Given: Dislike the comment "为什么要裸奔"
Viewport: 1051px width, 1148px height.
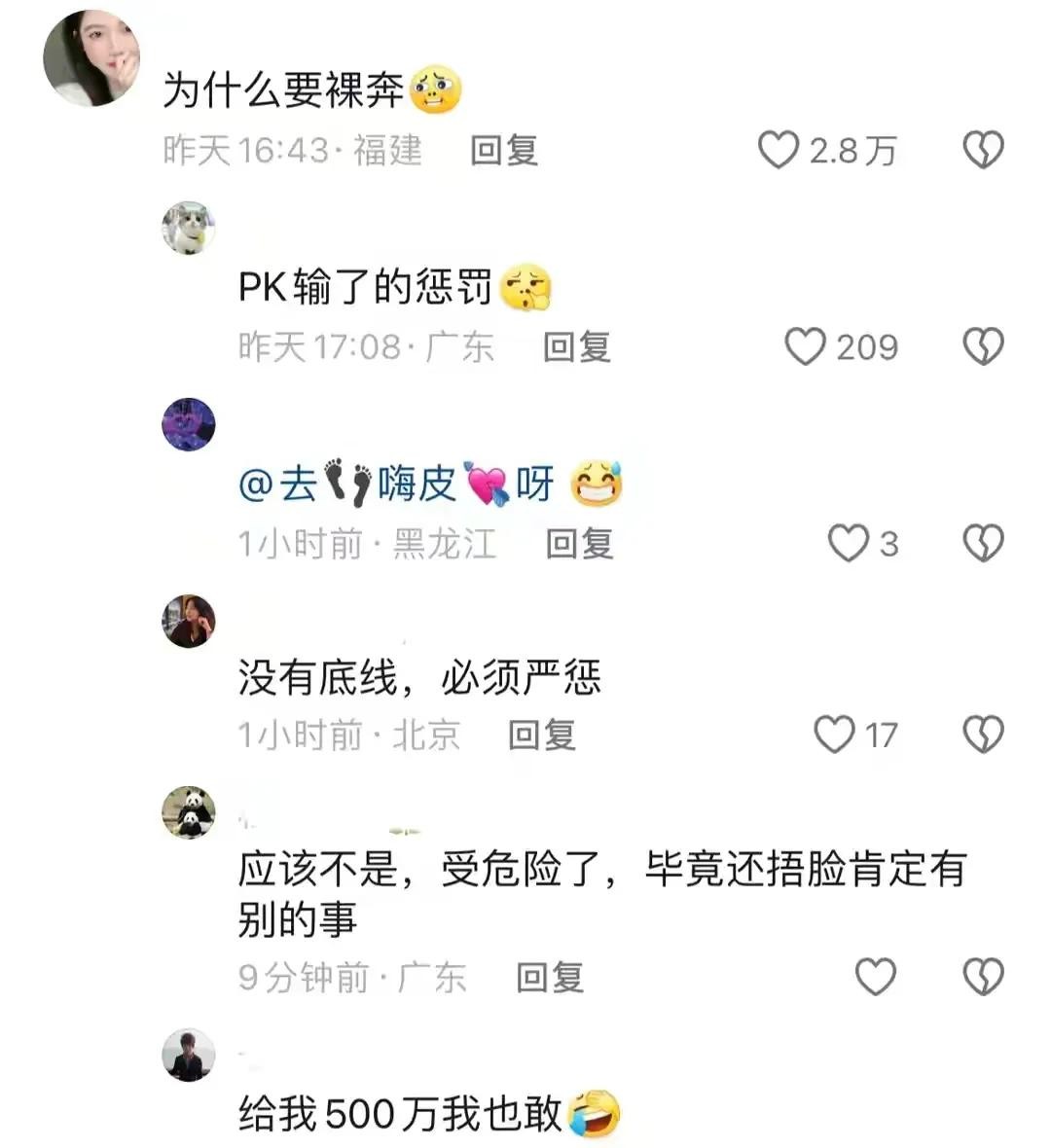Looking at the screenshot, I should [x=983, y=151].
